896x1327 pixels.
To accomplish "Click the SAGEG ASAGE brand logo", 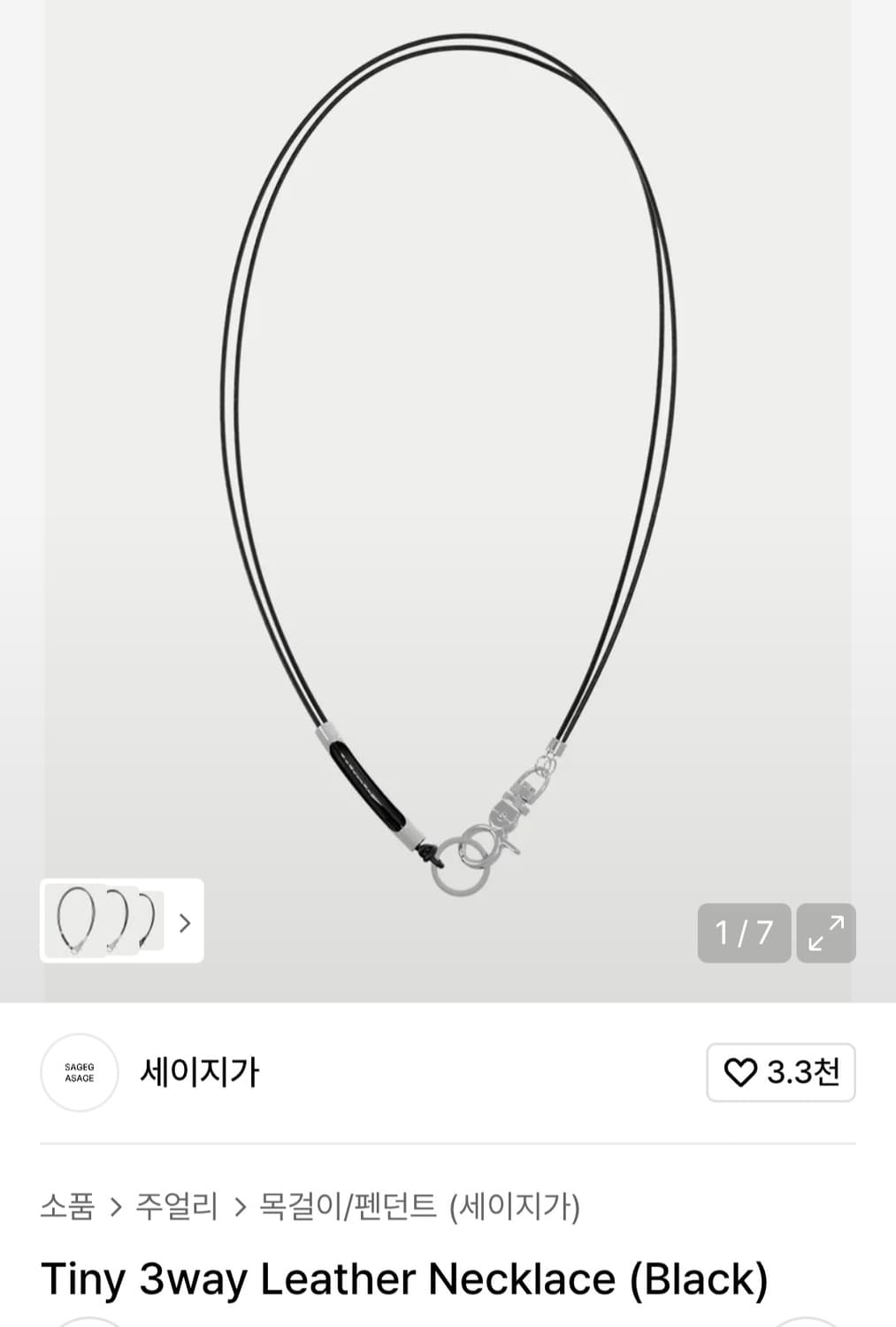I will point(79,1073).
